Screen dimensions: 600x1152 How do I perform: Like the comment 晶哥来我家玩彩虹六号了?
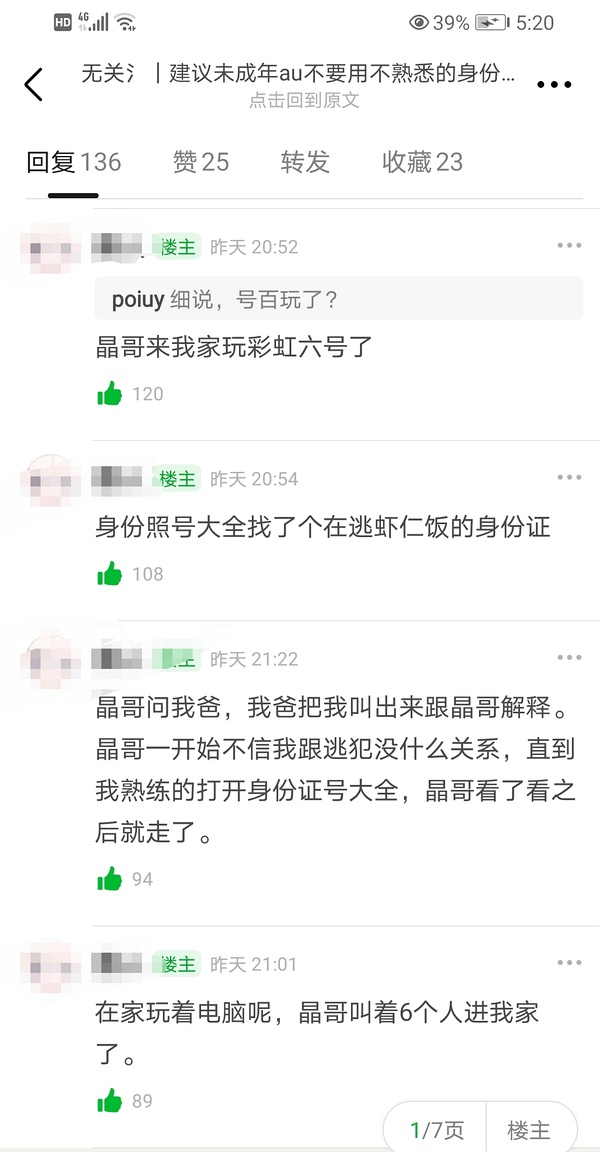coord(110,393)
